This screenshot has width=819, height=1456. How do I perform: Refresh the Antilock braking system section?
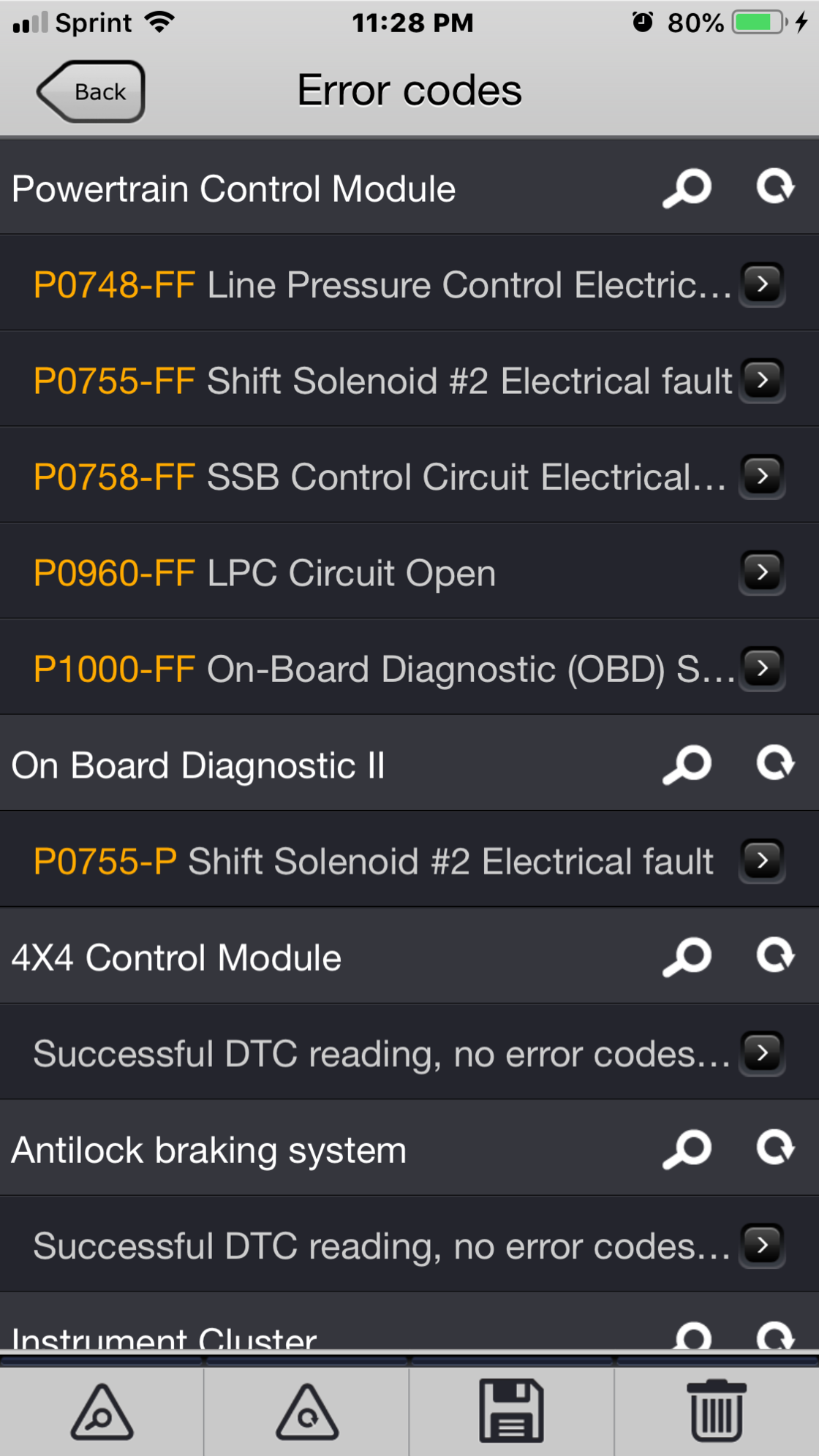coord(774,1149)
